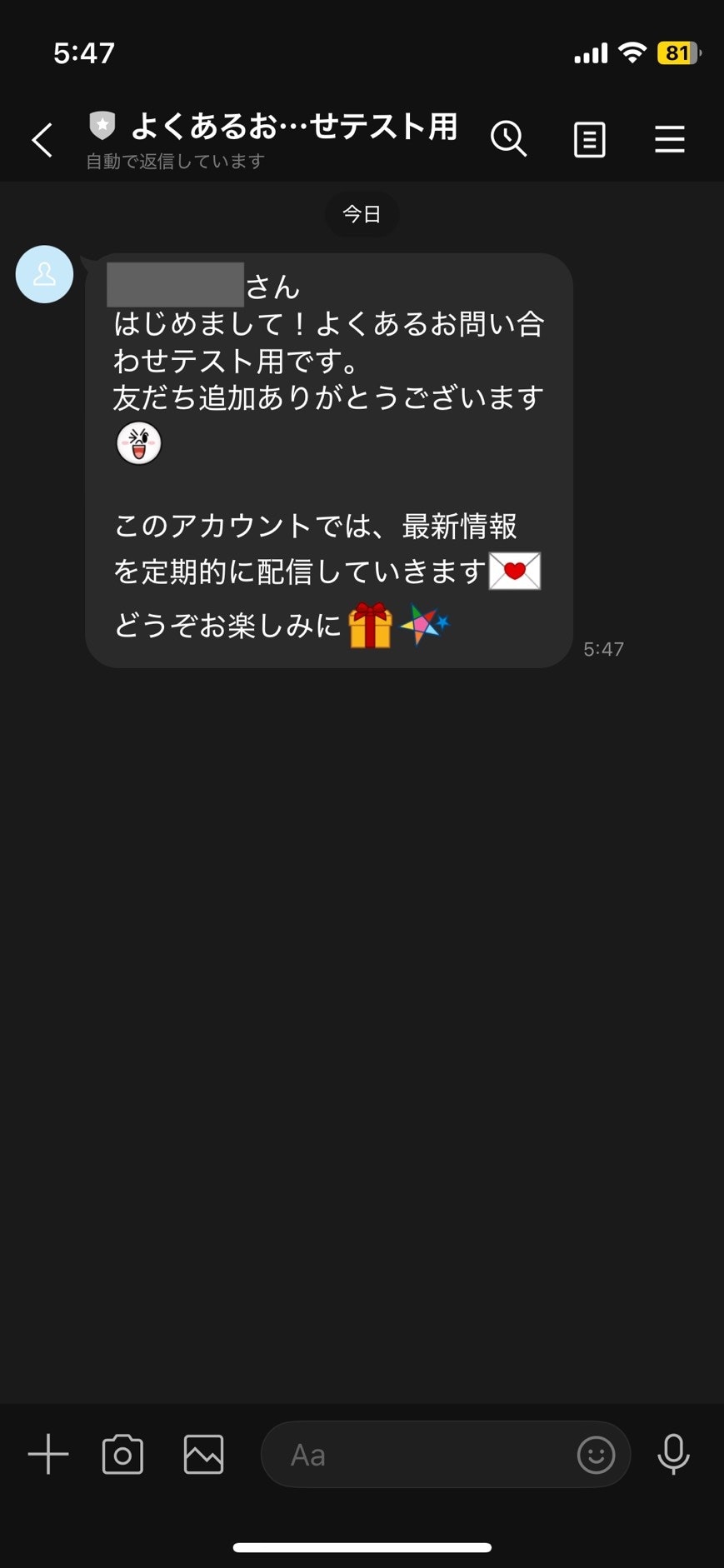Screen dimensions: 724x1568
Task: Select the 今日 date divider
Action: coord(362,214)
